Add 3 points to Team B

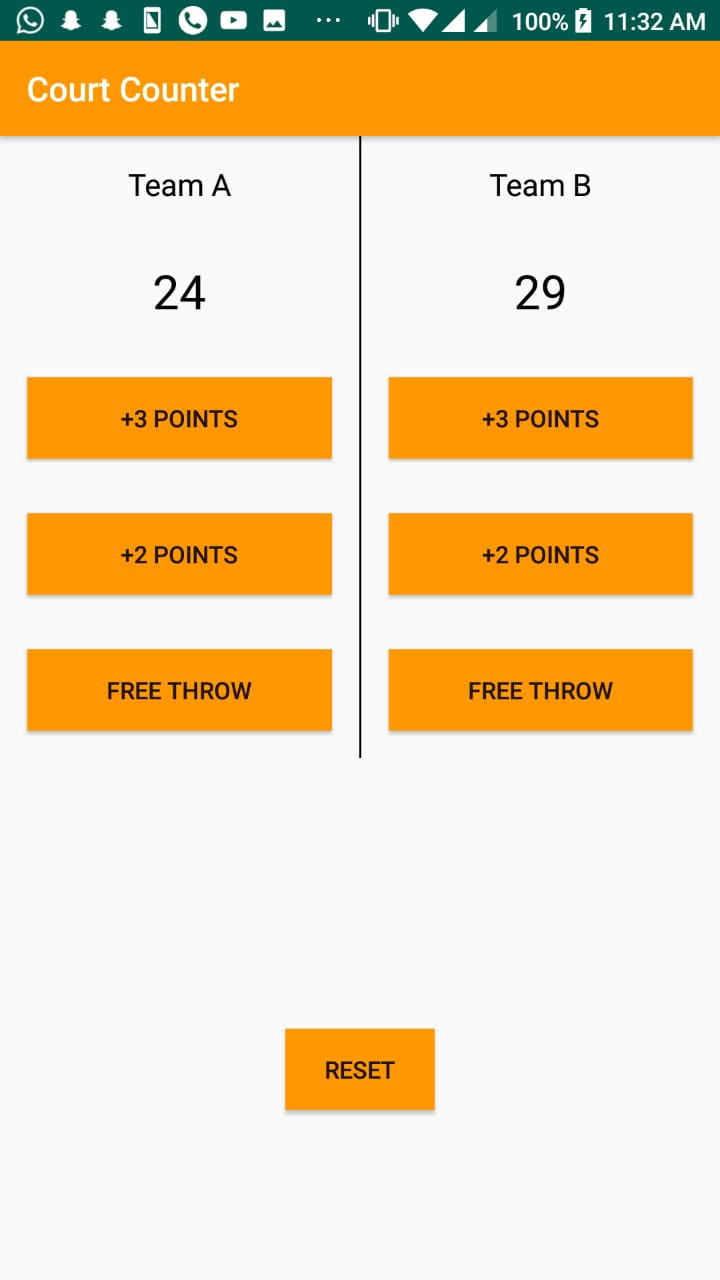pyautogui.click(x=540, y=418)
